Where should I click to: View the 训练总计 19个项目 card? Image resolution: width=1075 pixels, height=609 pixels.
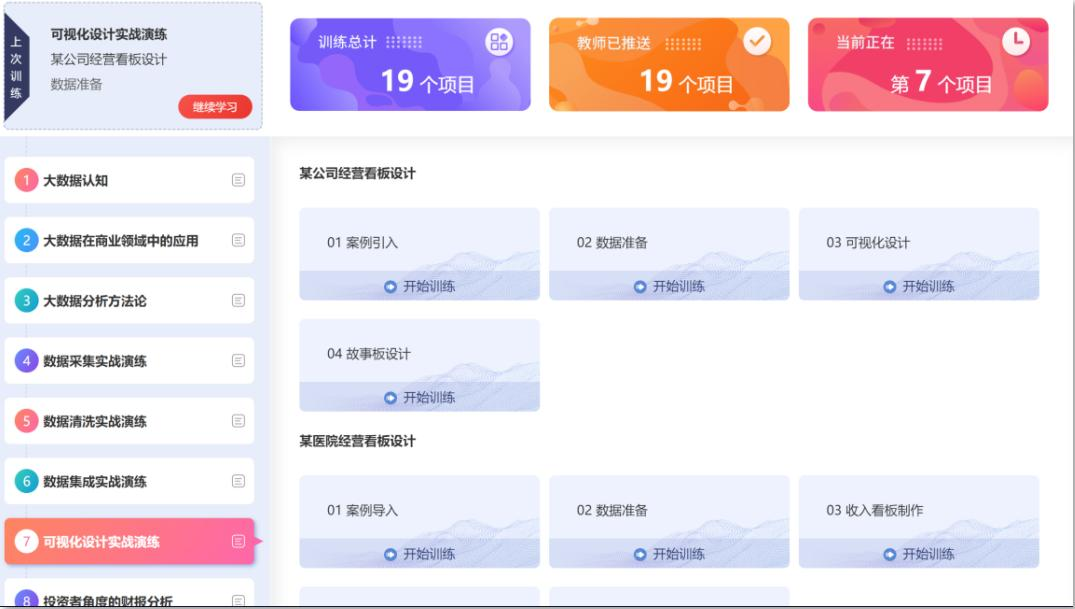click(410, 64)
